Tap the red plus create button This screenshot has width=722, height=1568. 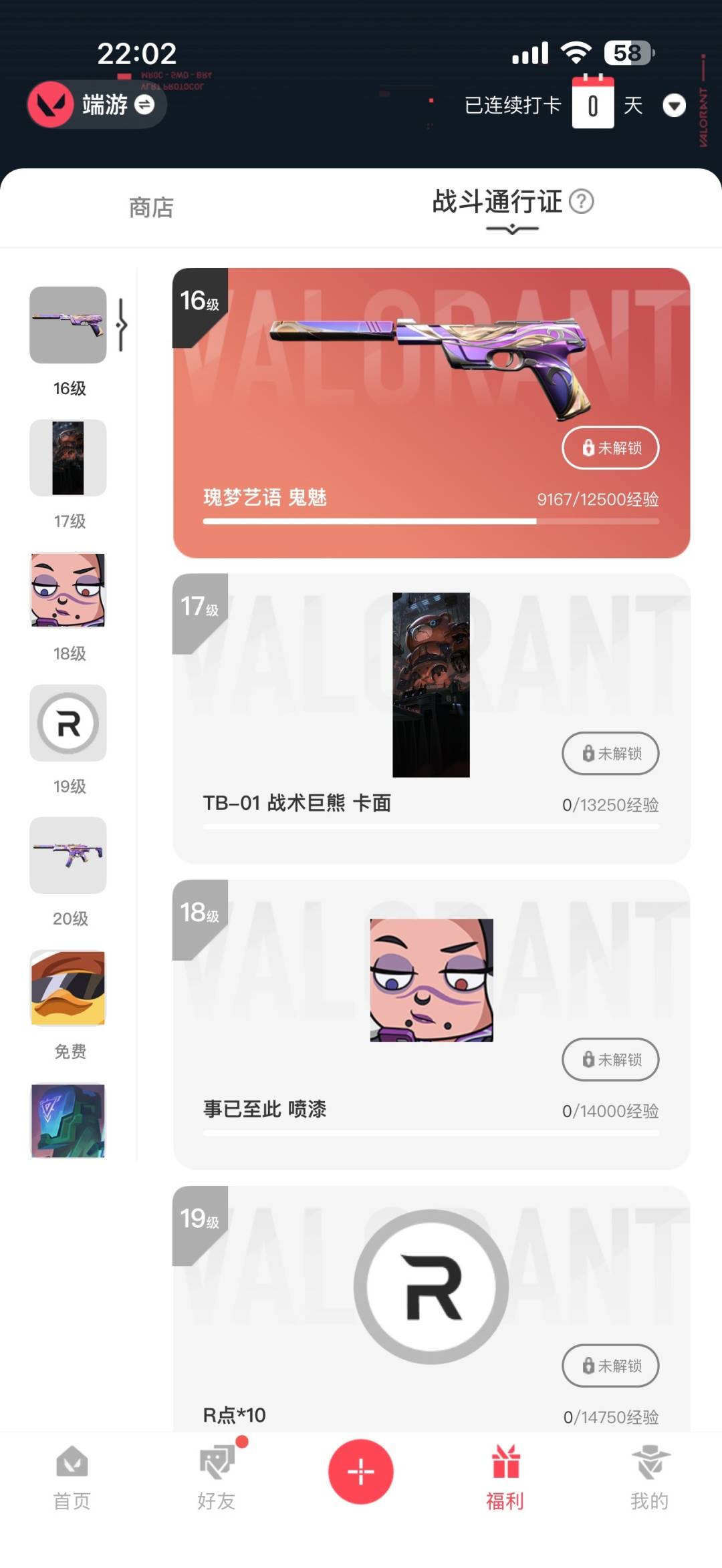click(361, 1472)
